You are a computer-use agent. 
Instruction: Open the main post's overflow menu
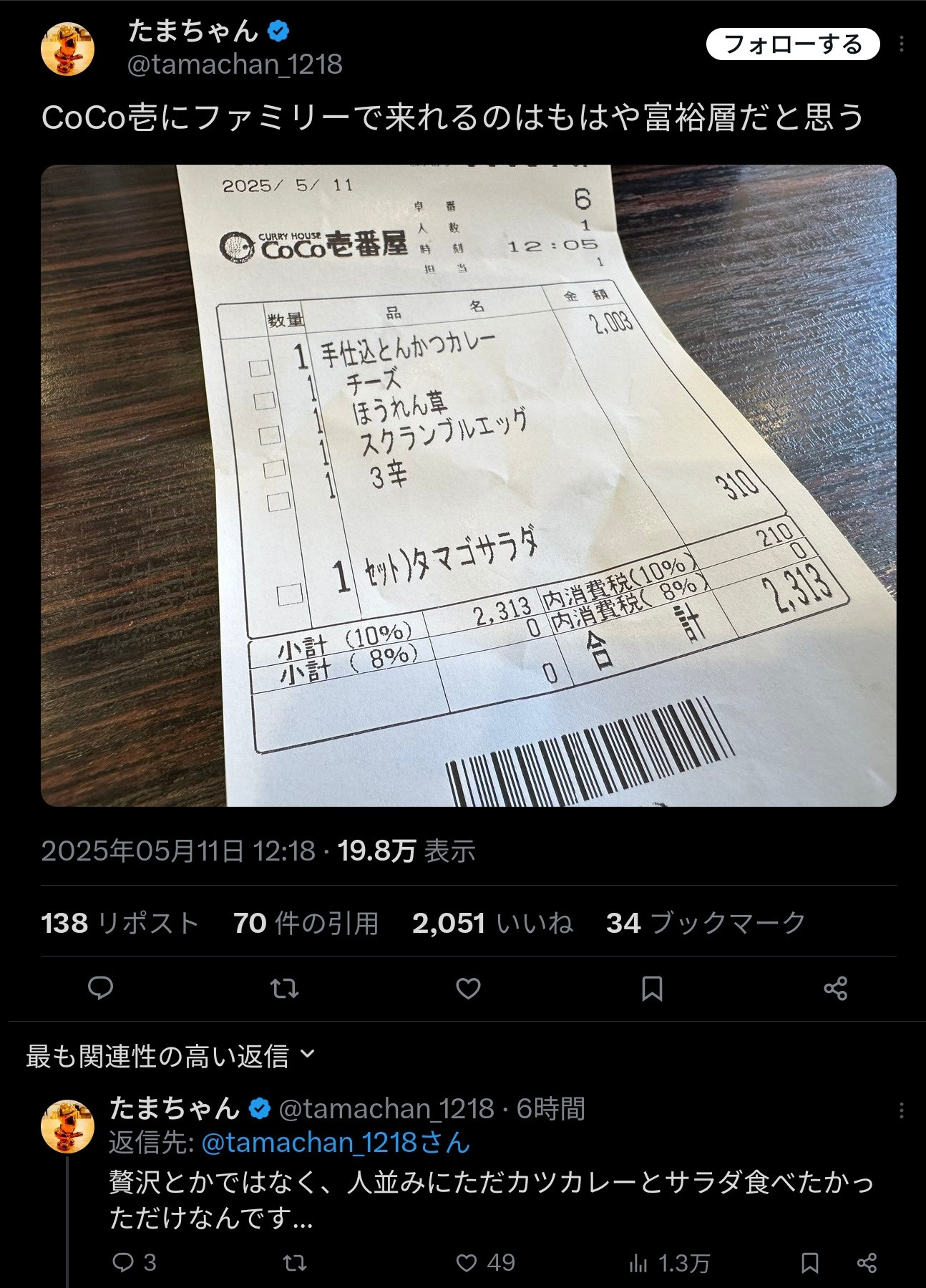coord(902,44)
